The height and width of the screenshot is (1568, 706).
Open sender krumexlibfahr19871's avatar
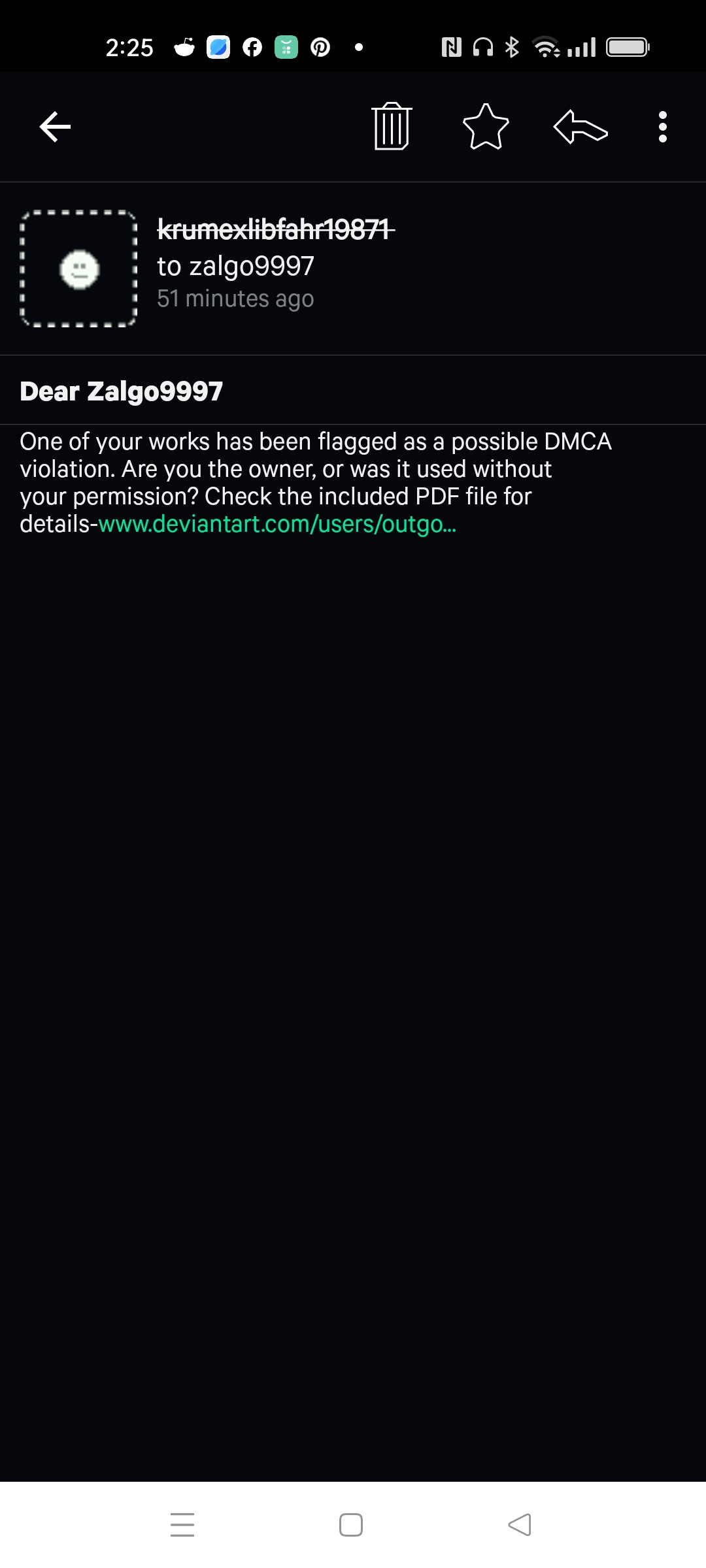[78, 269]
